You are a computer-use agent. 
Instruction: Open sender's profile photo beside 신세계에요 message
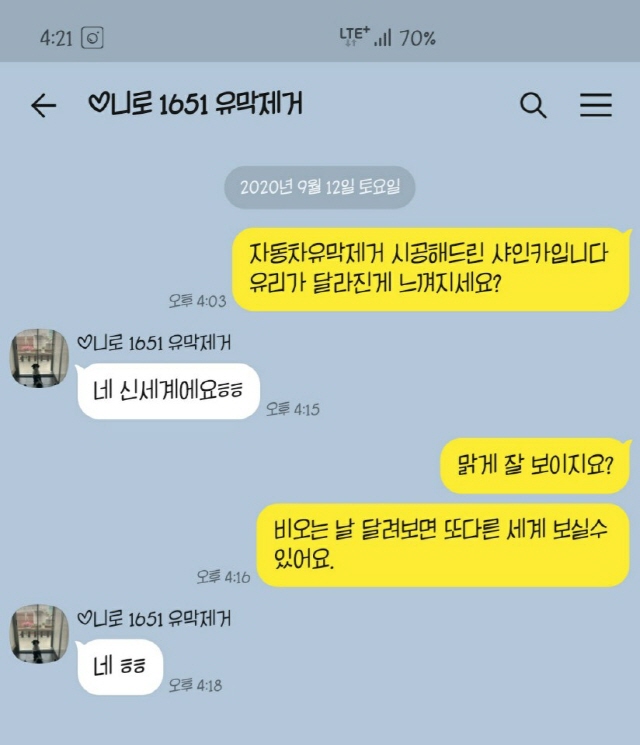(40, 358)
